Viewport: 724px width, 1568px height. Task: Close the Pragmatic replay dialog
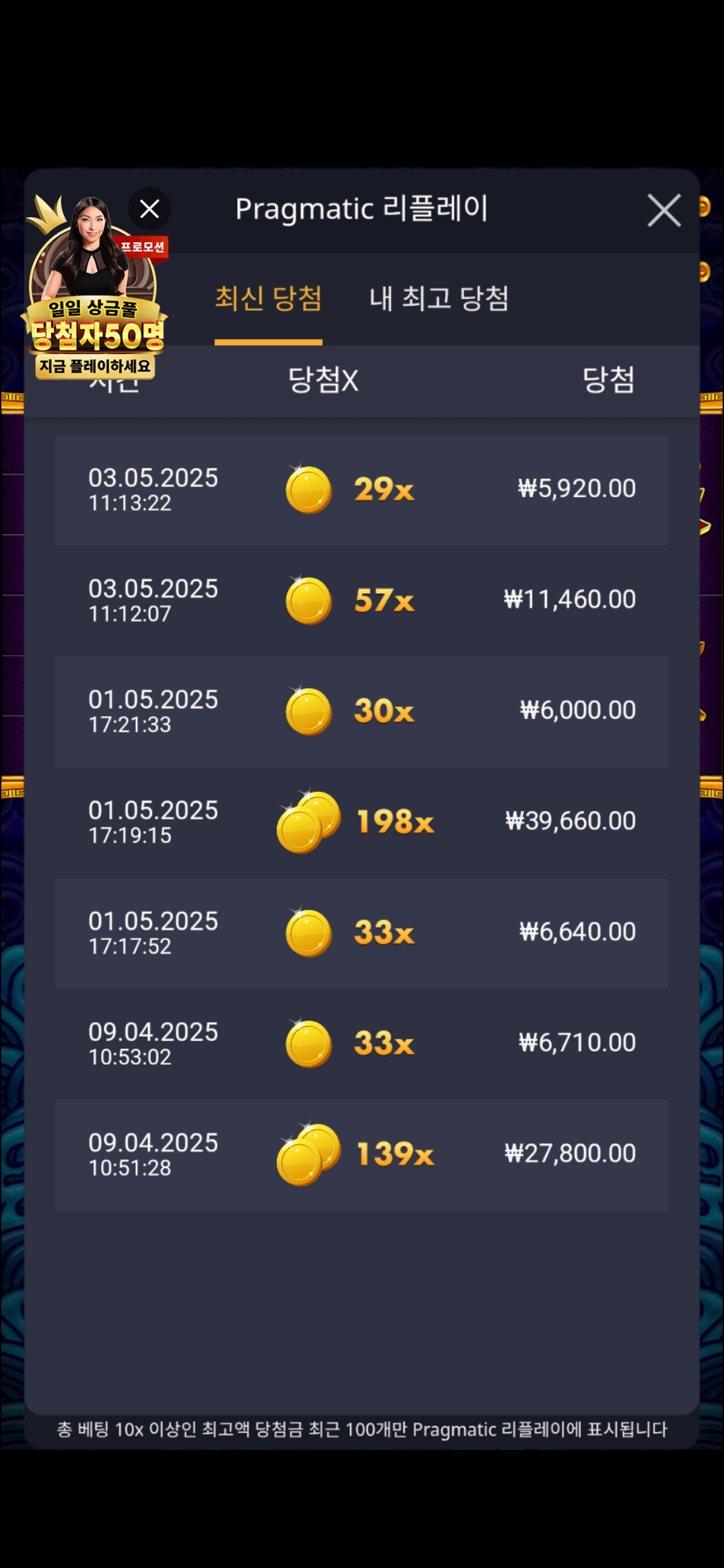664,210
